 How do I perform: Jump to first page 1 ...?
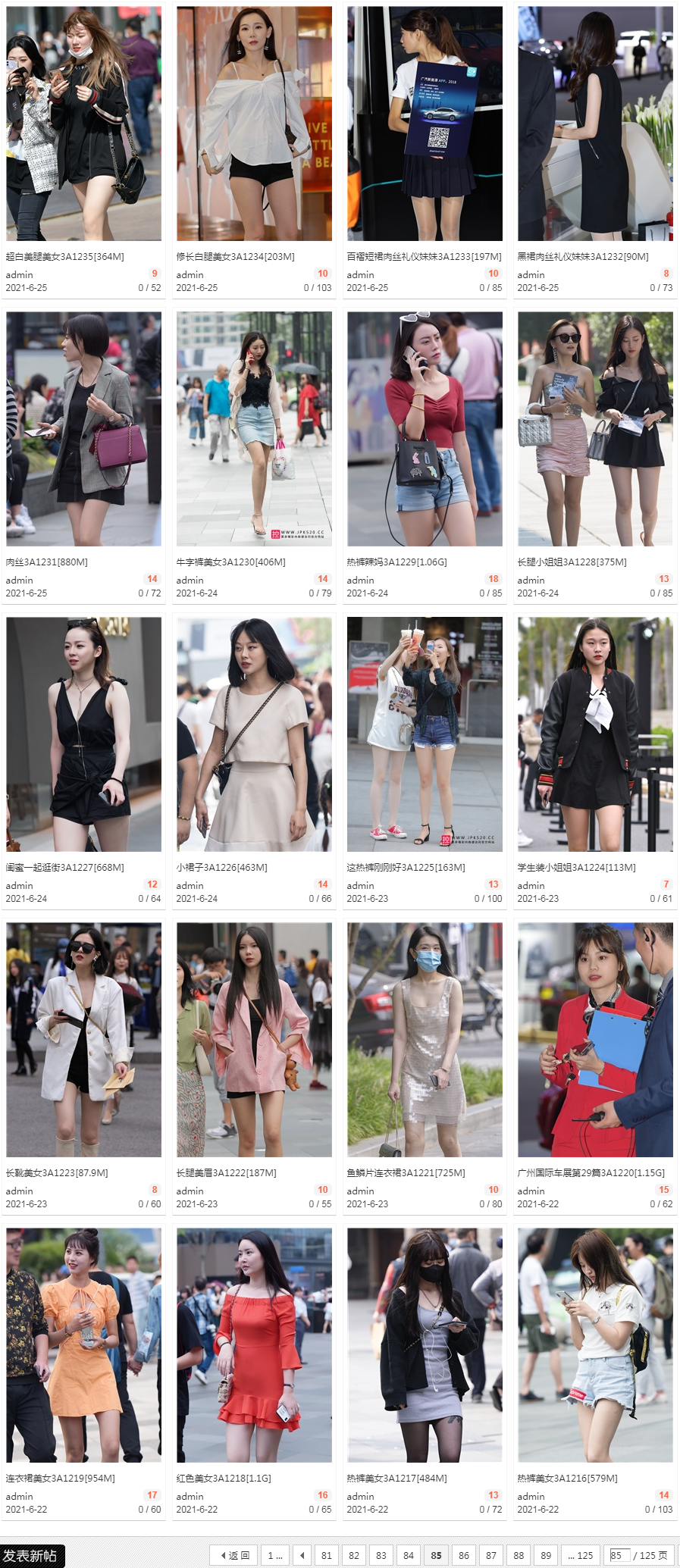click(274, 1556)
